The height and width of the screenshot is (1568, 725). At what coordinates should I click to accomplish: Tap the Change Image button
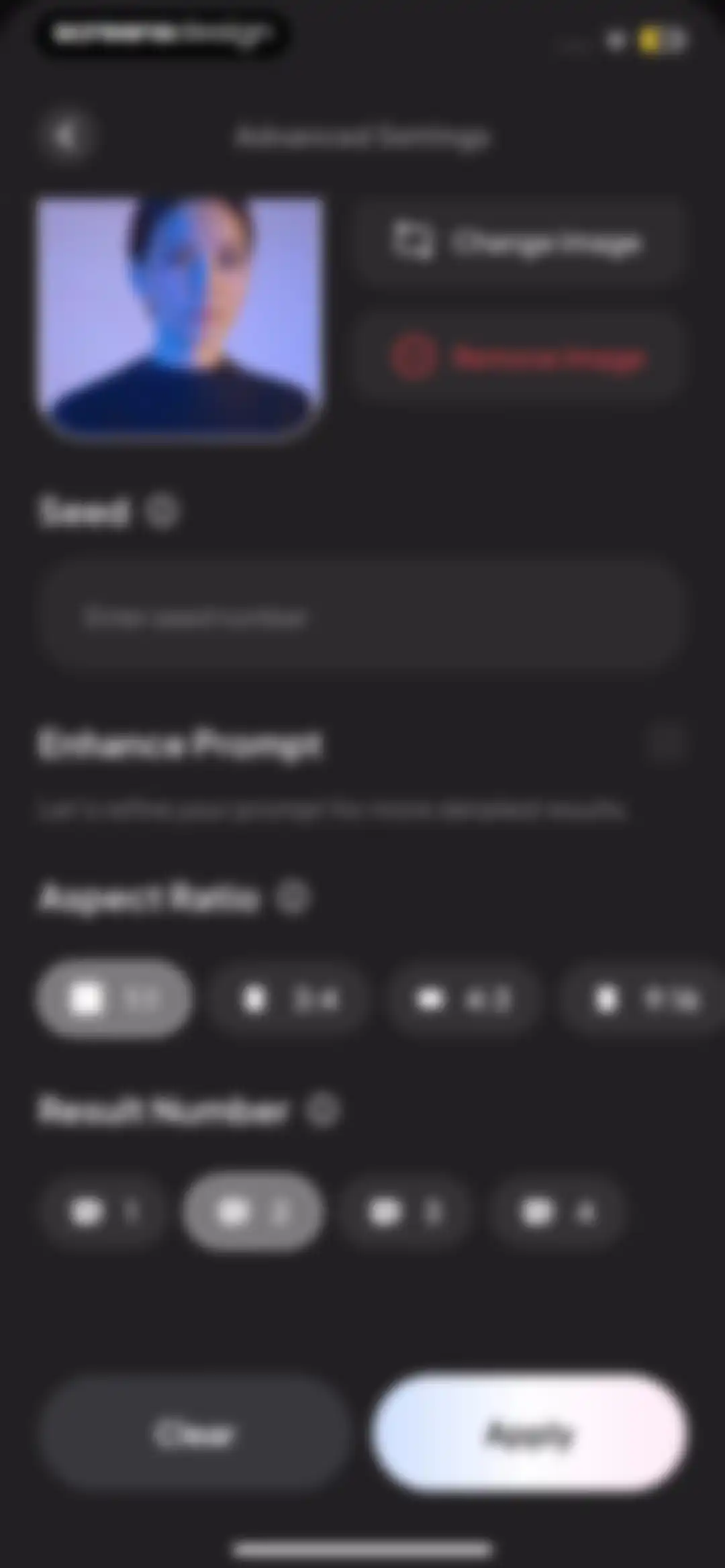(518, 242)
